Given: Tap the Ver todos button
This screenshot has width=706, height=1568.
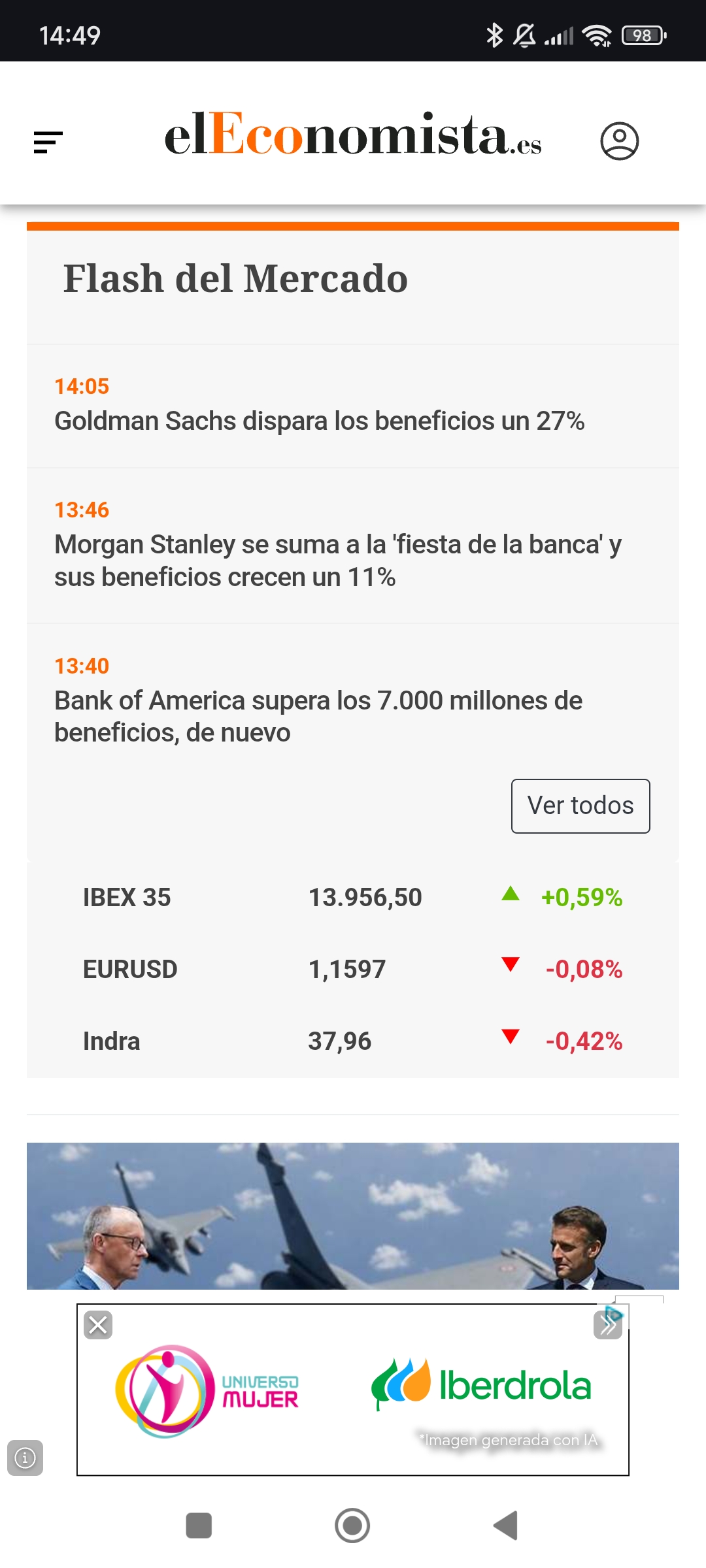Looking at the screenshot, I should point(580,806).
